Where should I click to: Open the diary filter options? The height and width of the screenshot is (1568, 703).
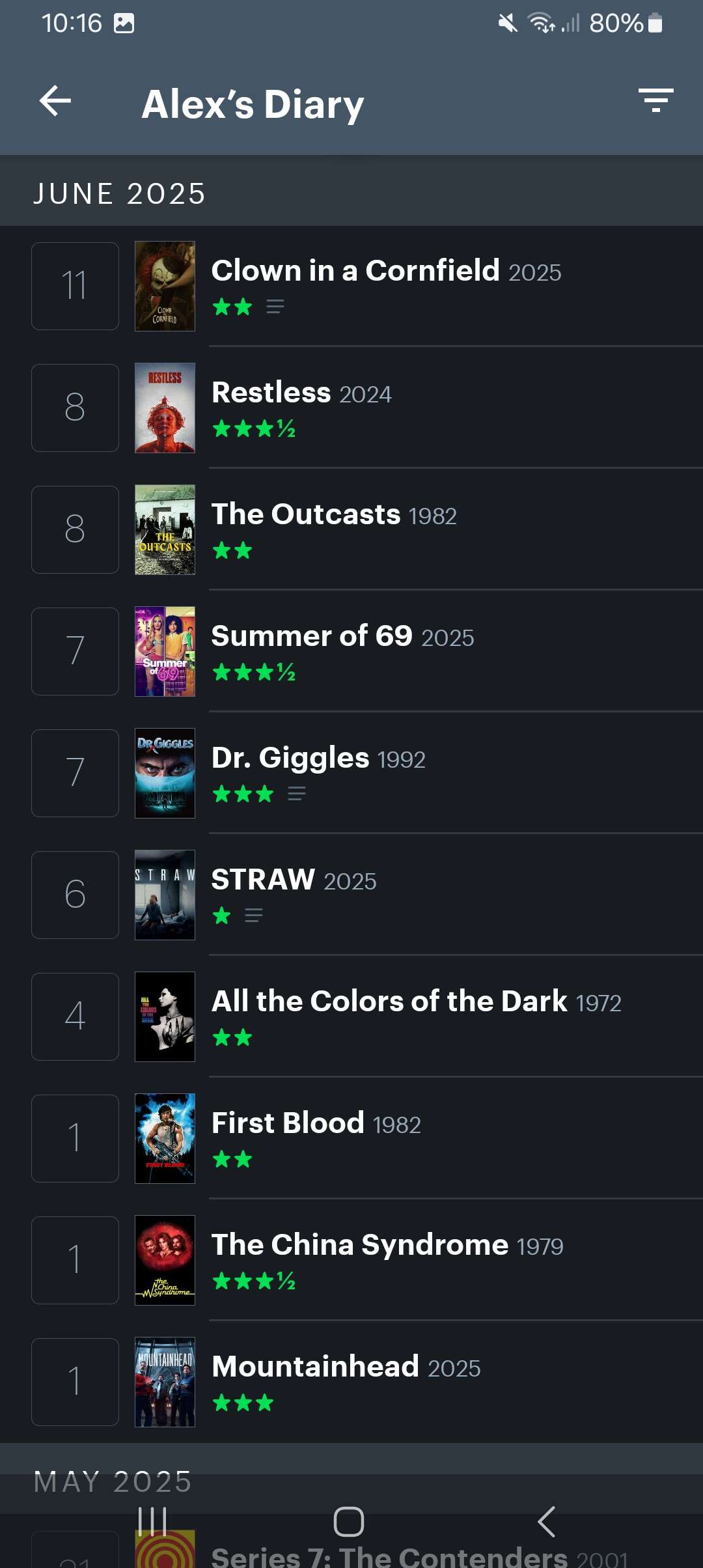click(655, 101)
